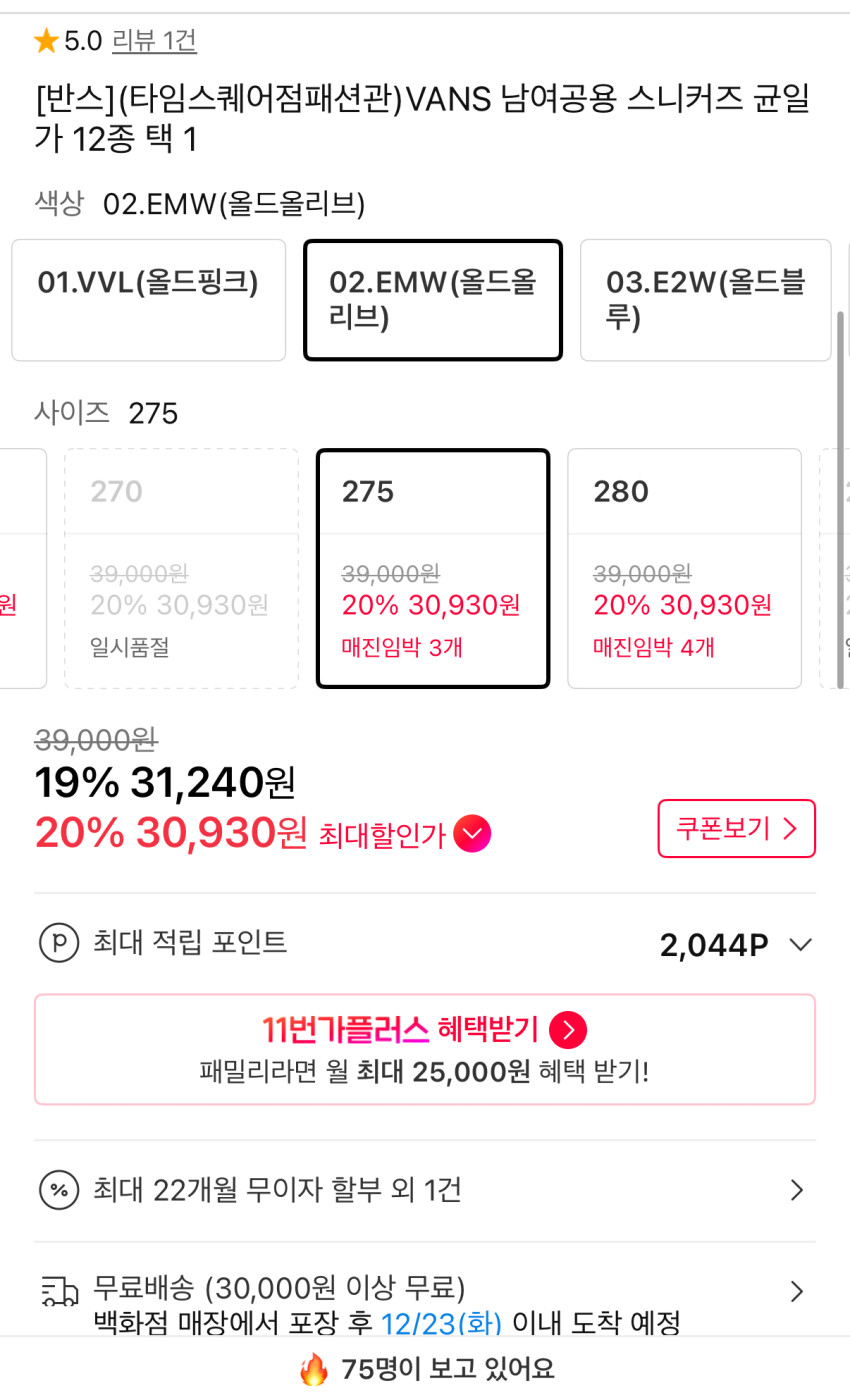Tap the 쿠폰보기 coupon button

click(x=736, y=828)
